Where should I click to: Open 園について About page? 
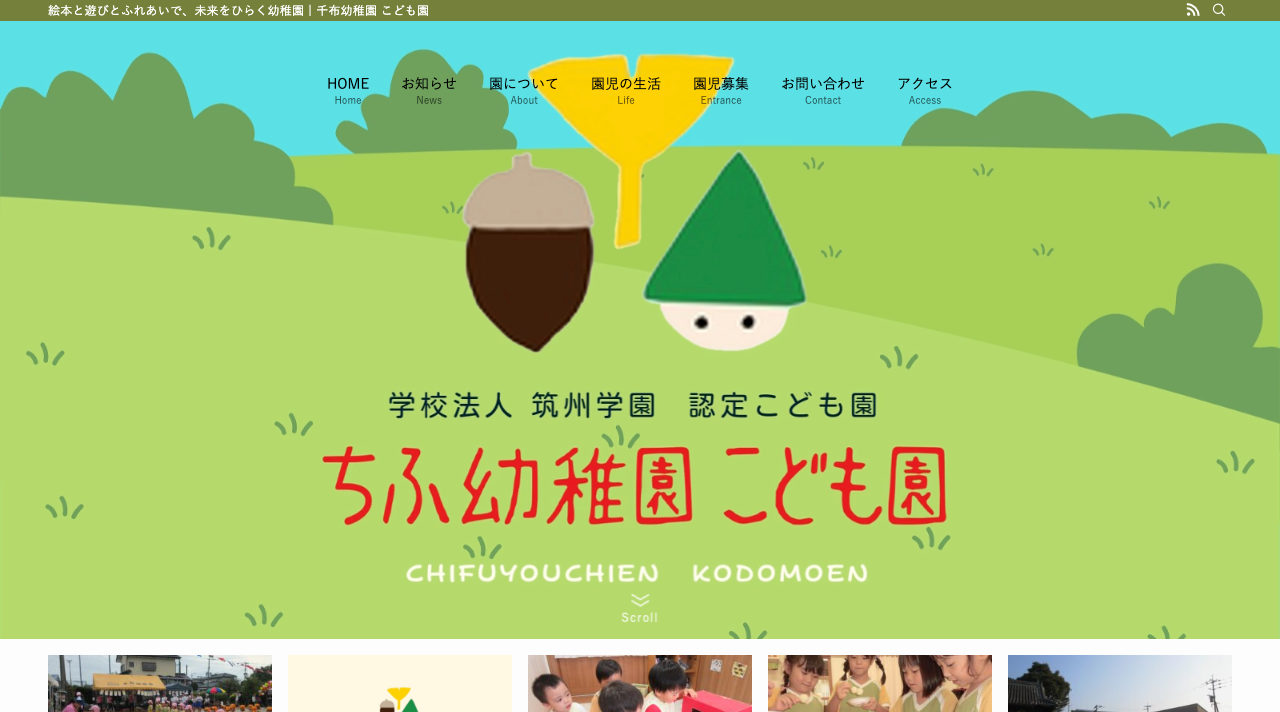524,89
